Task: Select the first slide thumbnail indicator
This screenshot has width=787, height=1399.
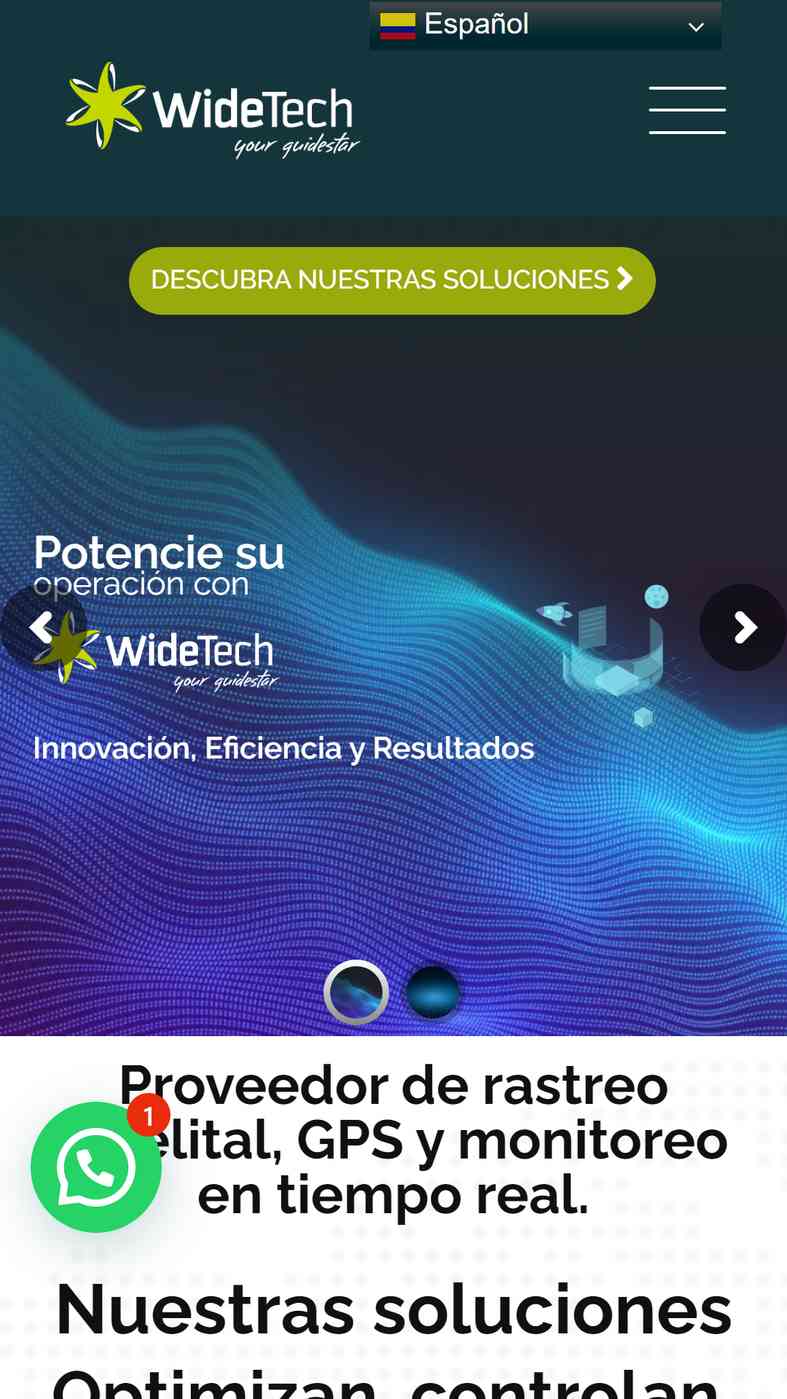Action: (x=356, y=992)
